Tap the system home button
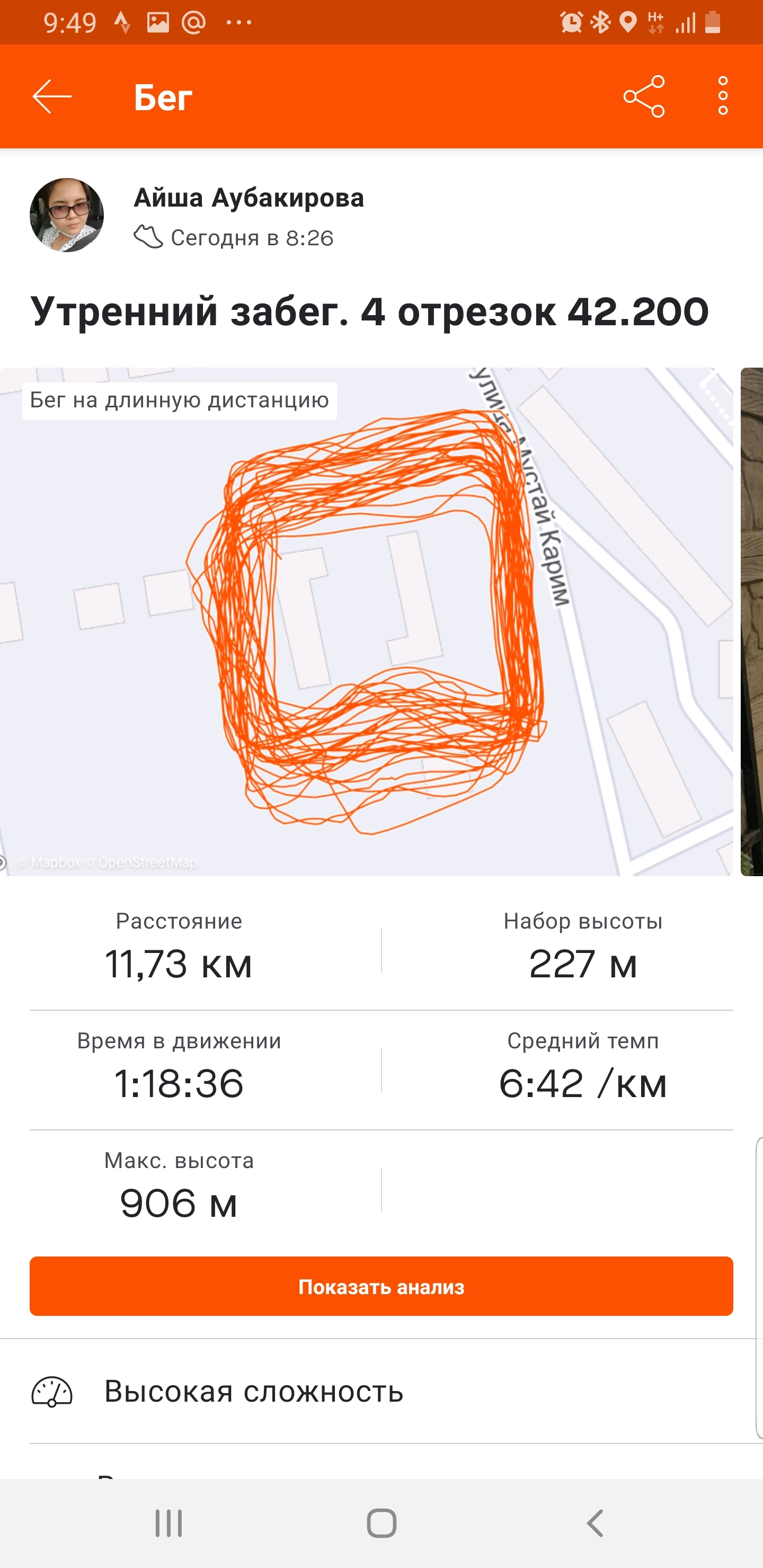Viewport: 763px width, 1568px height. [x=382, y=1524]
